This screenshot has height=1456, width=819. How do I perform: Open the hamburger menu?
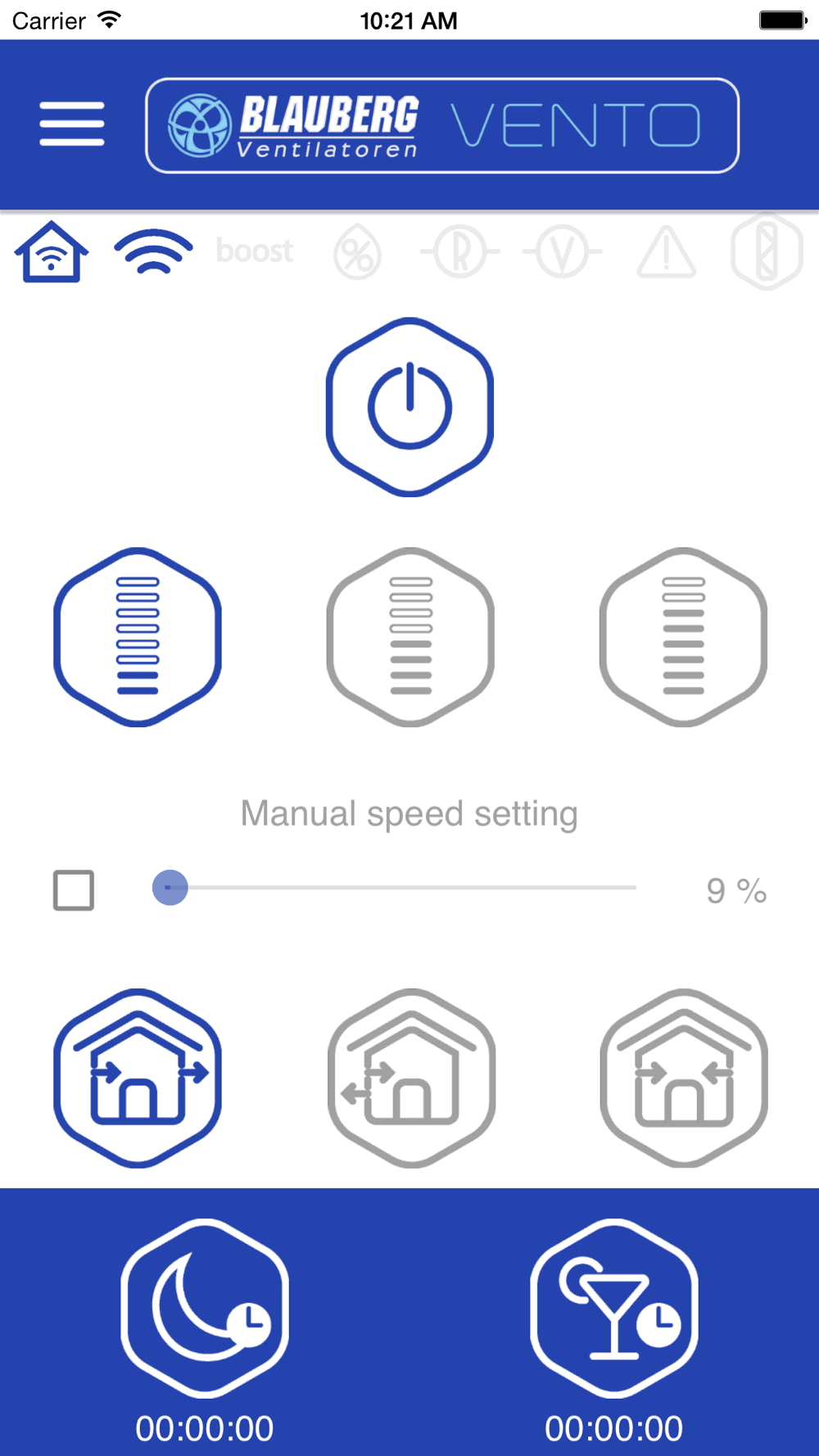coord(72,124)
